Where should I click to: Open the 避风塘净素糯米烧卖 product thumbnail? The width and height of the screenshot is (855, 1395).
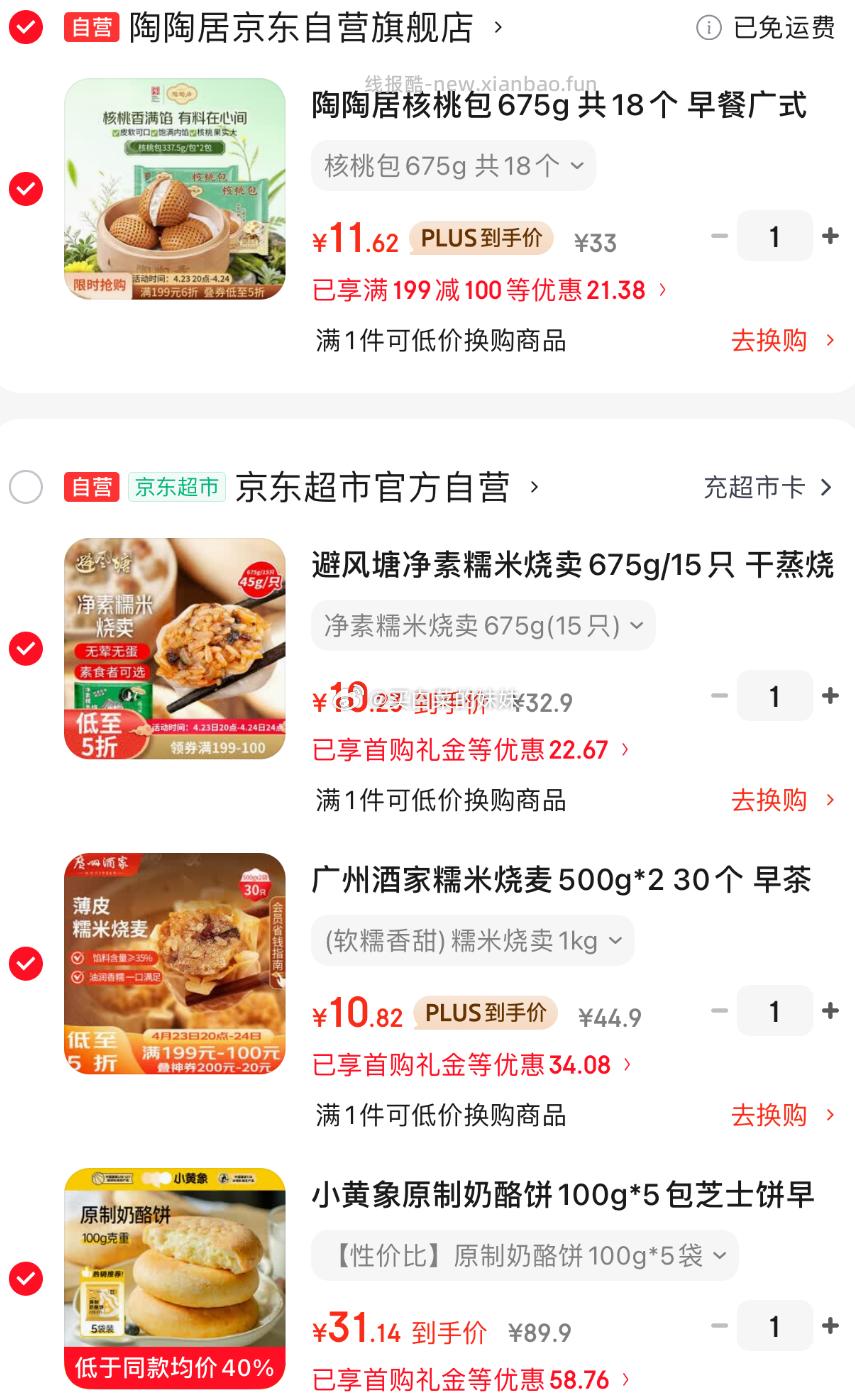point(174,648)
